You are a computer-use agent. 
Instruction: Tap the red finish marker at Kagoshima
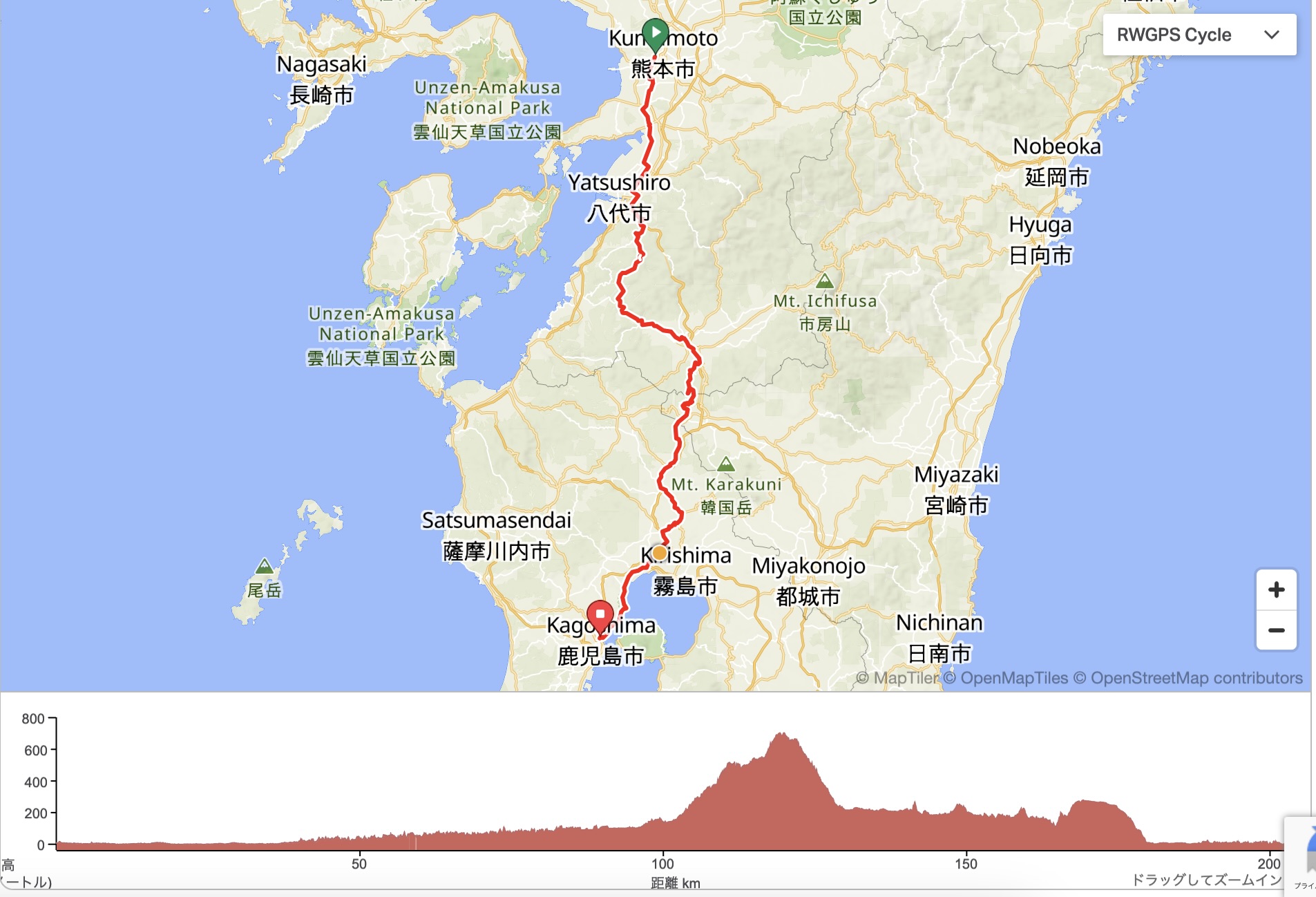pos(600,614)
